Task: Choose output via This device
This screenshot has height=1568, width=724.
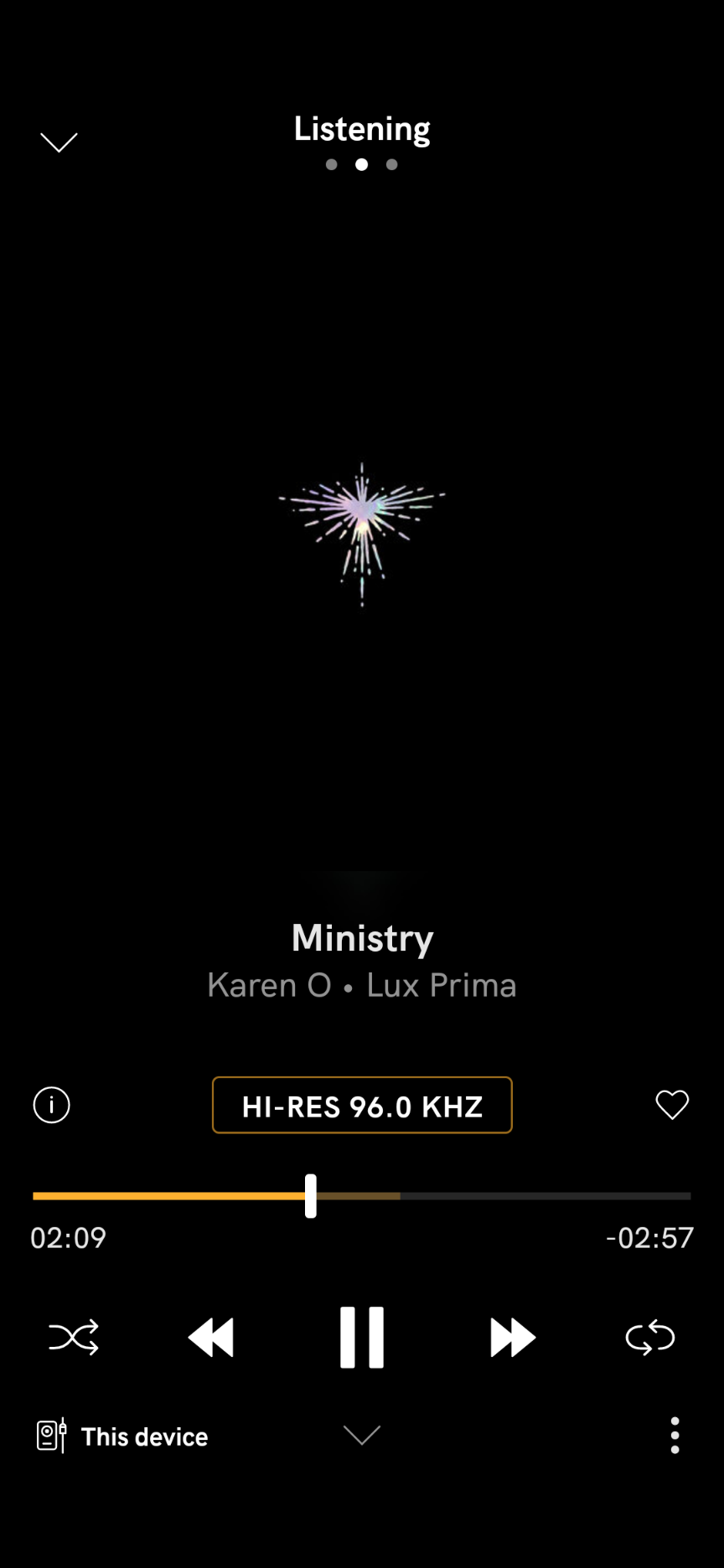Action: coord(123,1436)
